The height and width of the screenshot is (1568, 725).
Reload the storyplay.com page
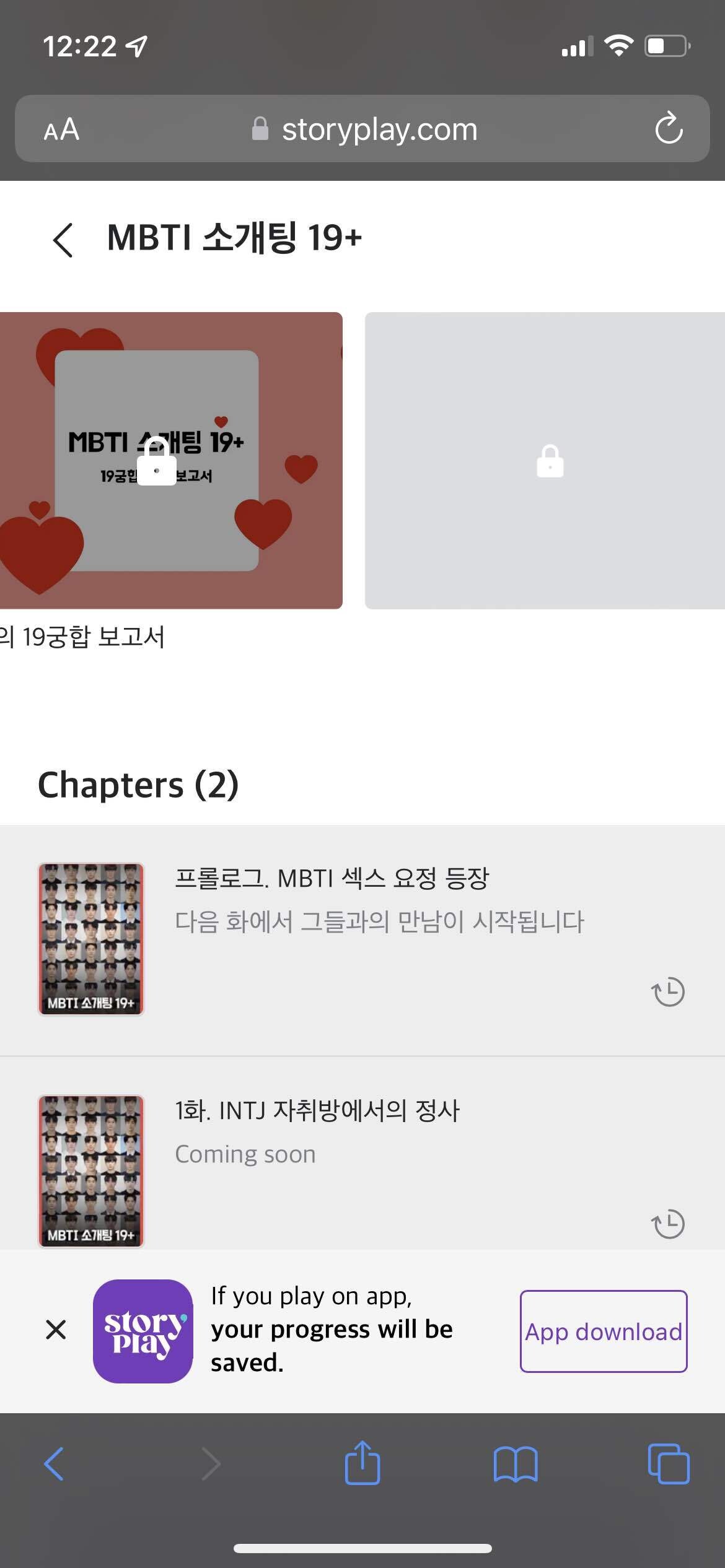669,128
